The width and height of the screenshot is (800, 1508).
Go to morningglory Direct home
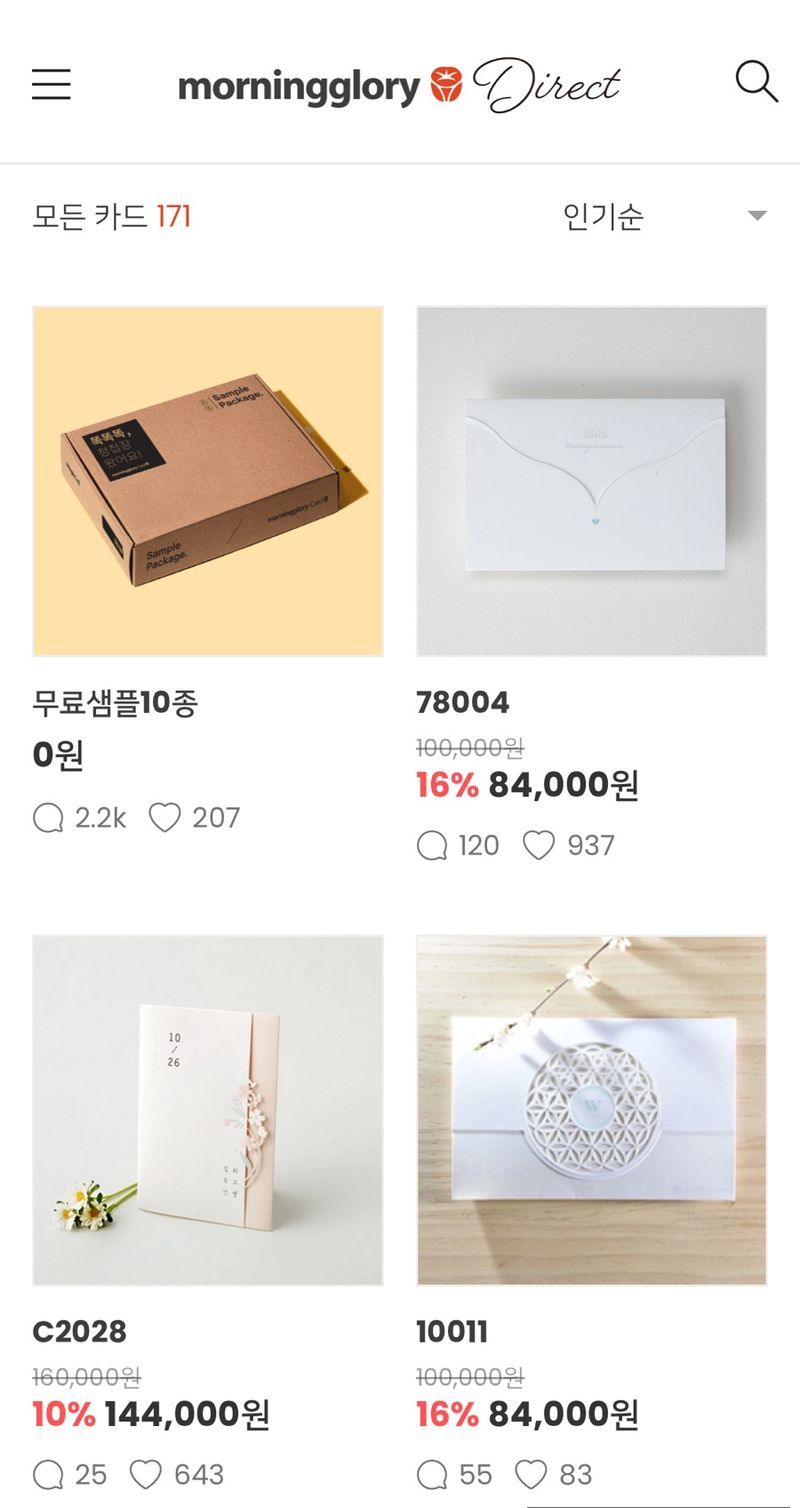tap(399, 85)
